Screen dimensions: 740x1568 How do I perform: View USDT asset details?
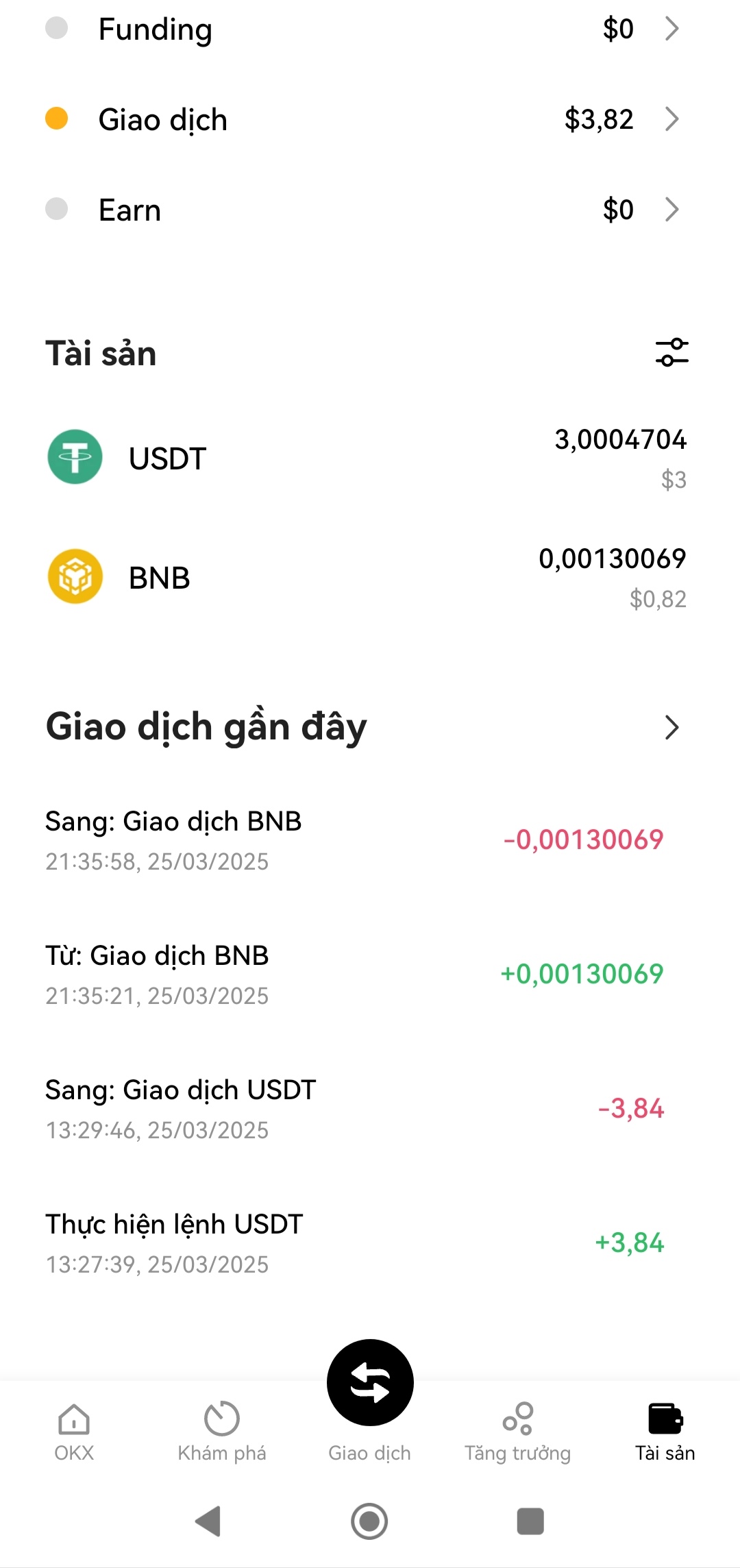pyautogui.click(x=370, y=458)
